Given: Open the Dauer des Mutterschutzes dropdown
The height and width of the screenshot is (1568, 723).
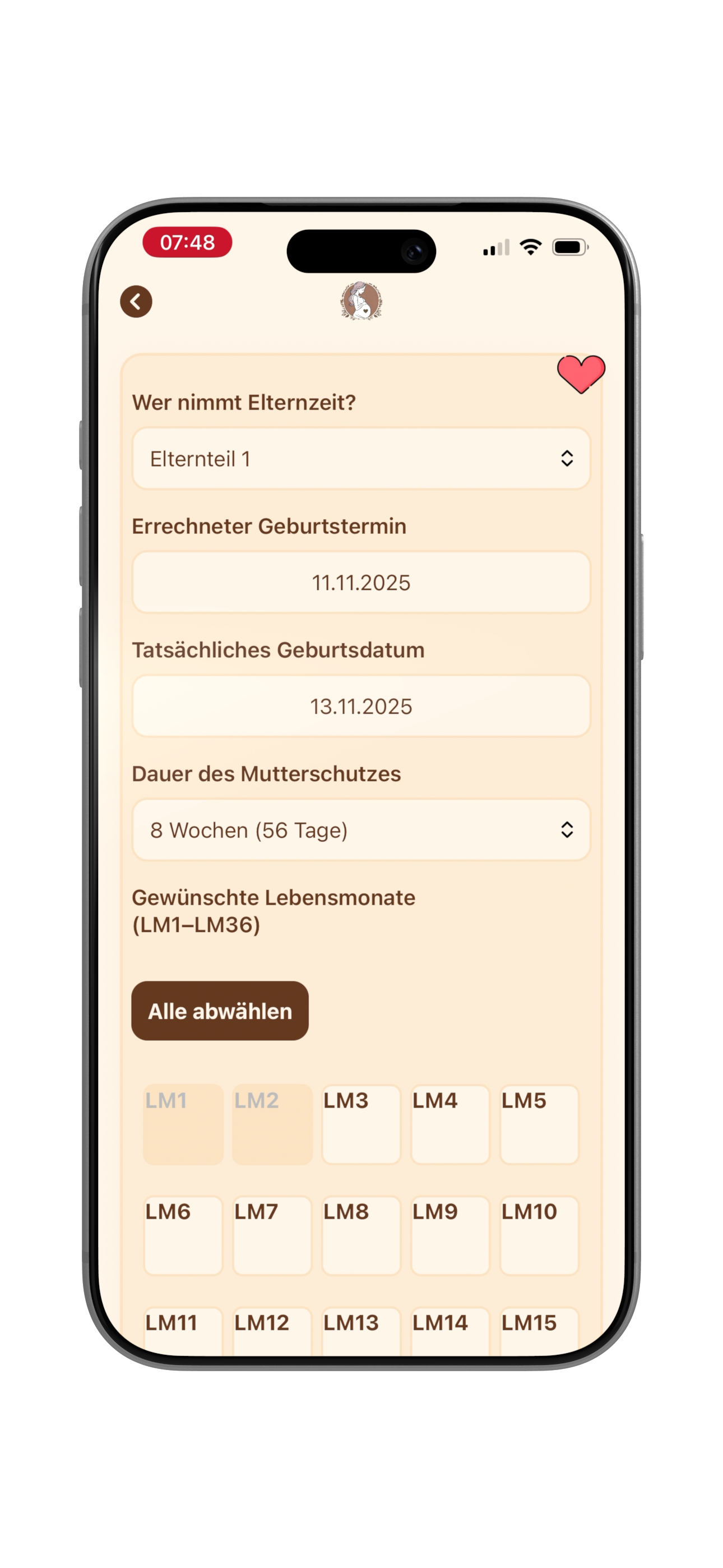Looking at the screenshot, I should coord(361,829).
